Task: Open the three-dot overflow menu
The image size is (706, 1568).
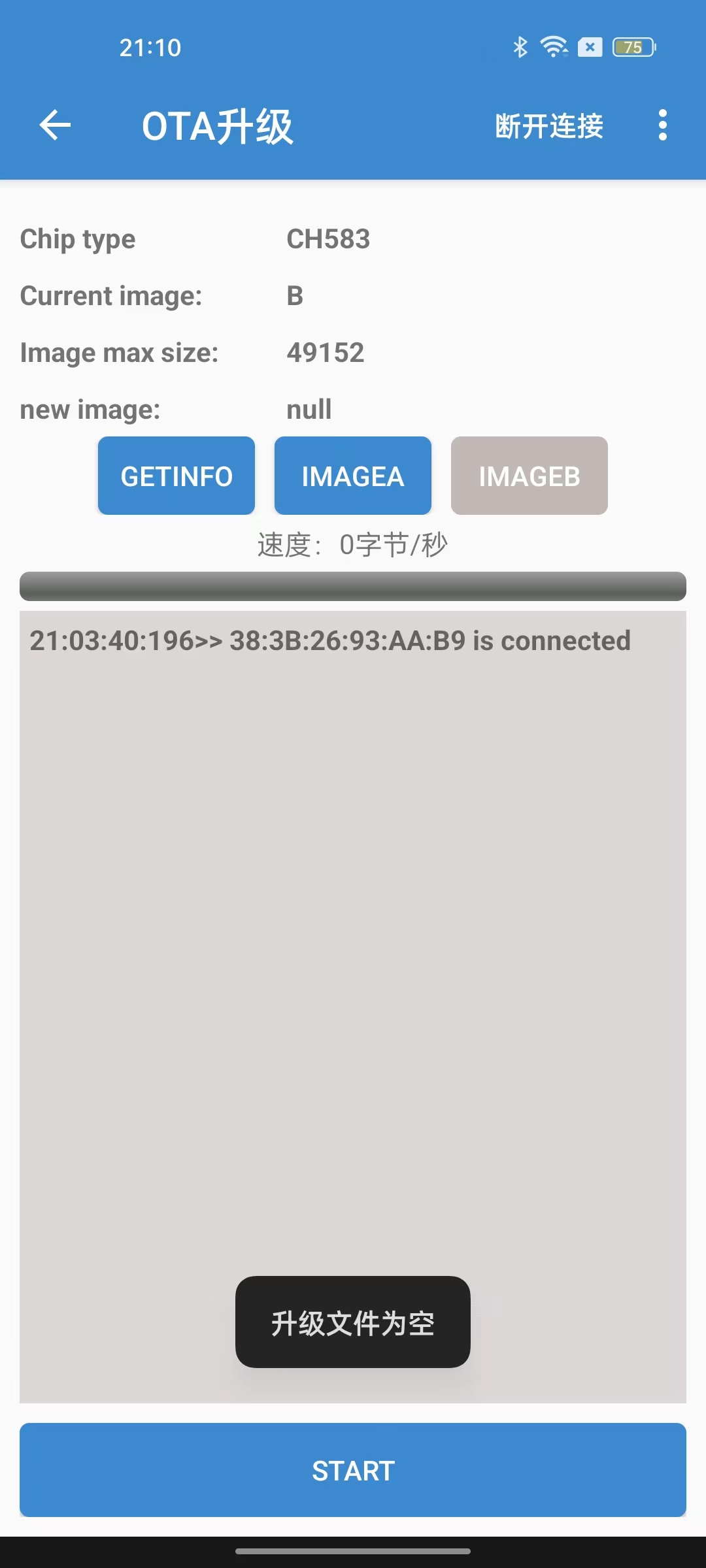Action: pyautogui.click(x=663, y=125)
